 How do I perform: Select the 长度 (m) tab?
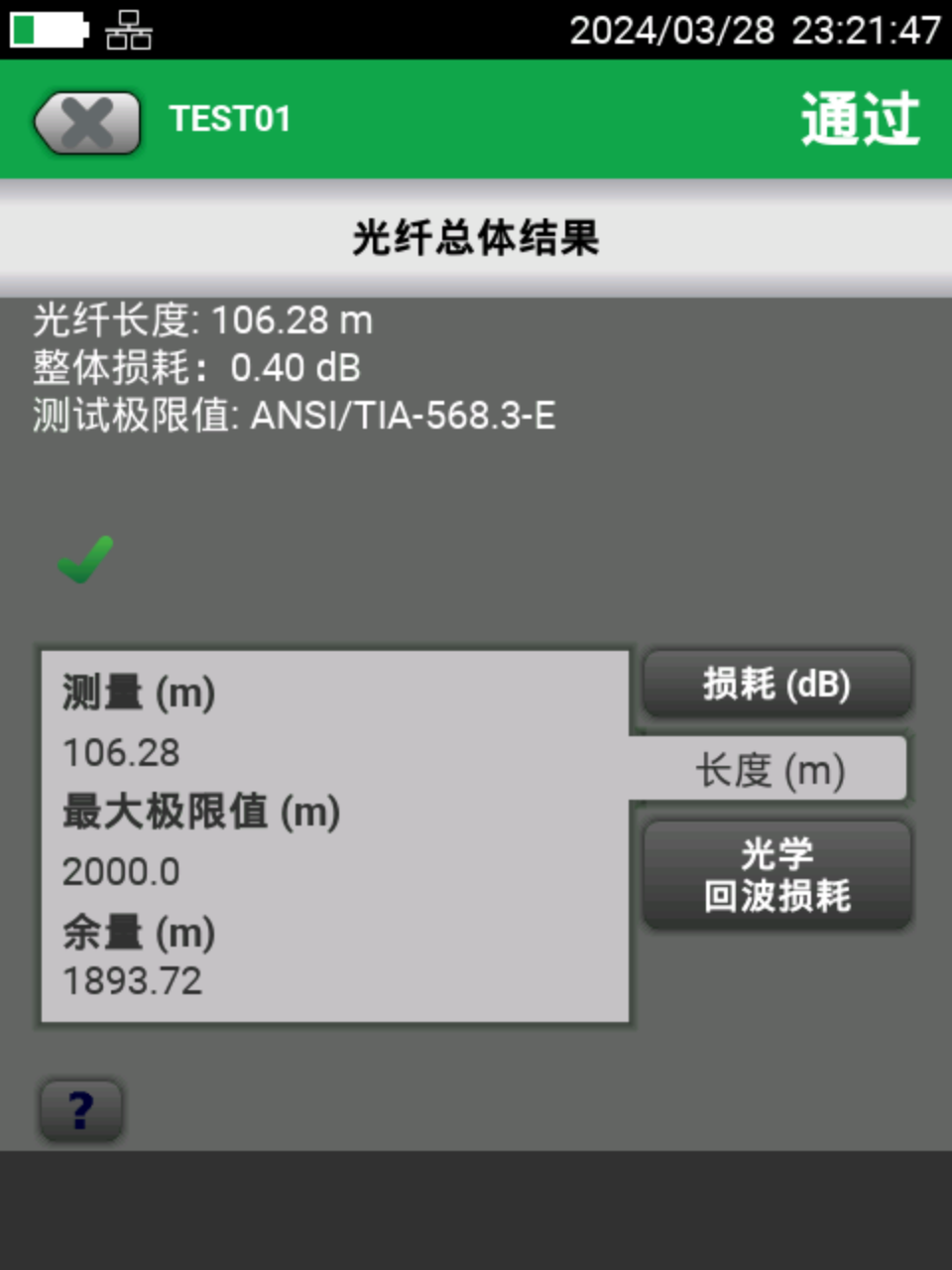[771, 769]
